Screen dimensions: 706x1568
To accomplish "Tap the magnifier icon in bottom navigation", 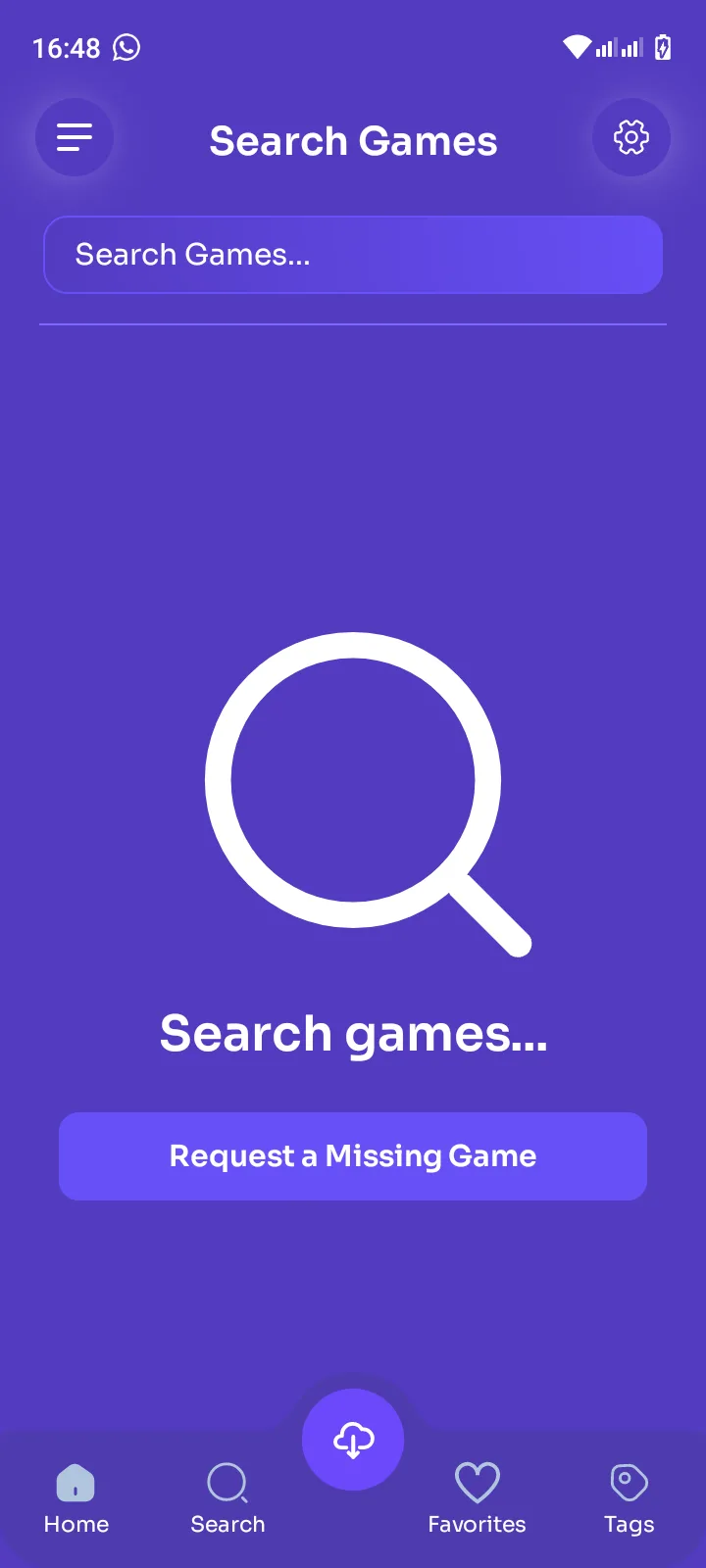I will (x=227, y=1483).
